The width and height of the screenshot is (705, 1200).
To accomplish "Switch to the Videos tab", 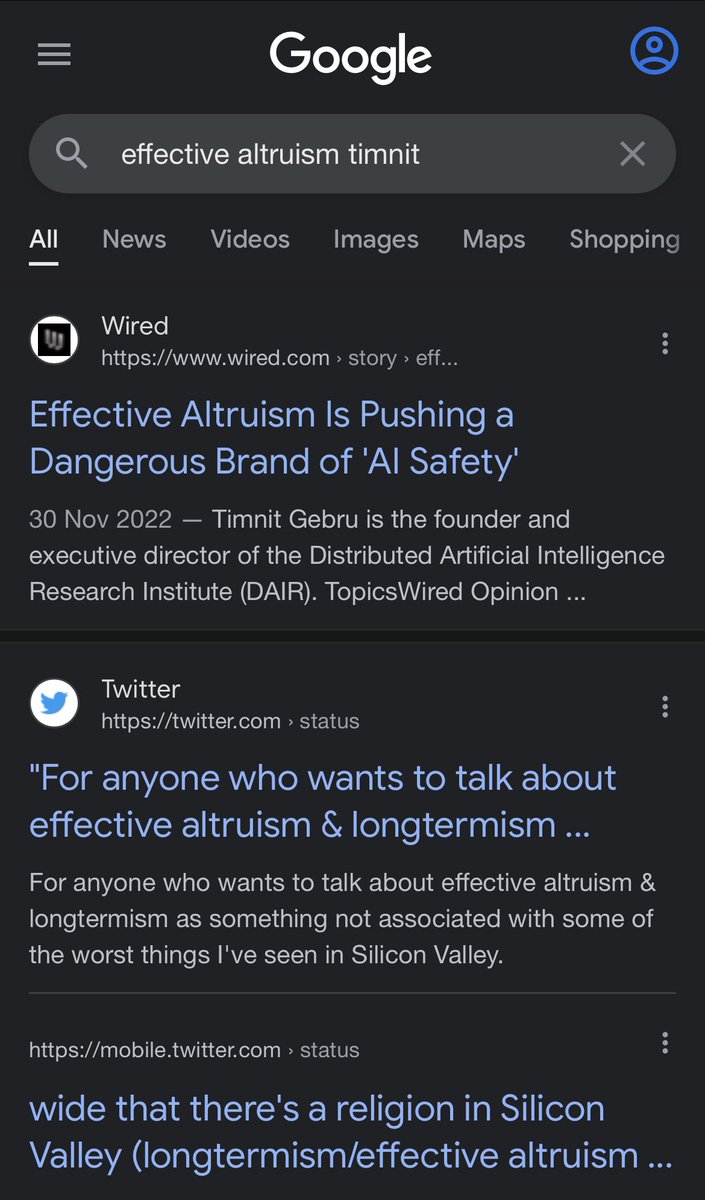I will point(250,240).
